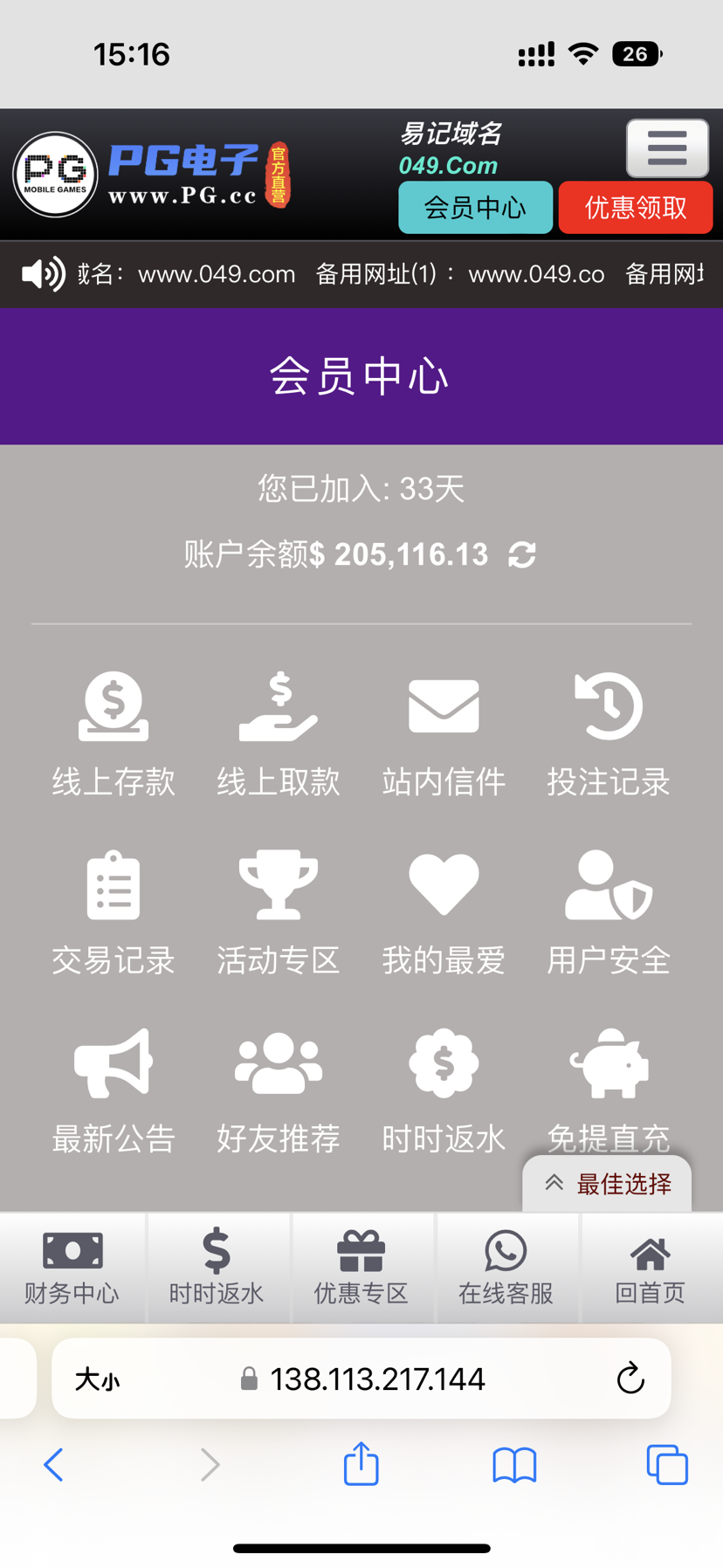Expand the 最佳选择 panel

(607, 1184)
